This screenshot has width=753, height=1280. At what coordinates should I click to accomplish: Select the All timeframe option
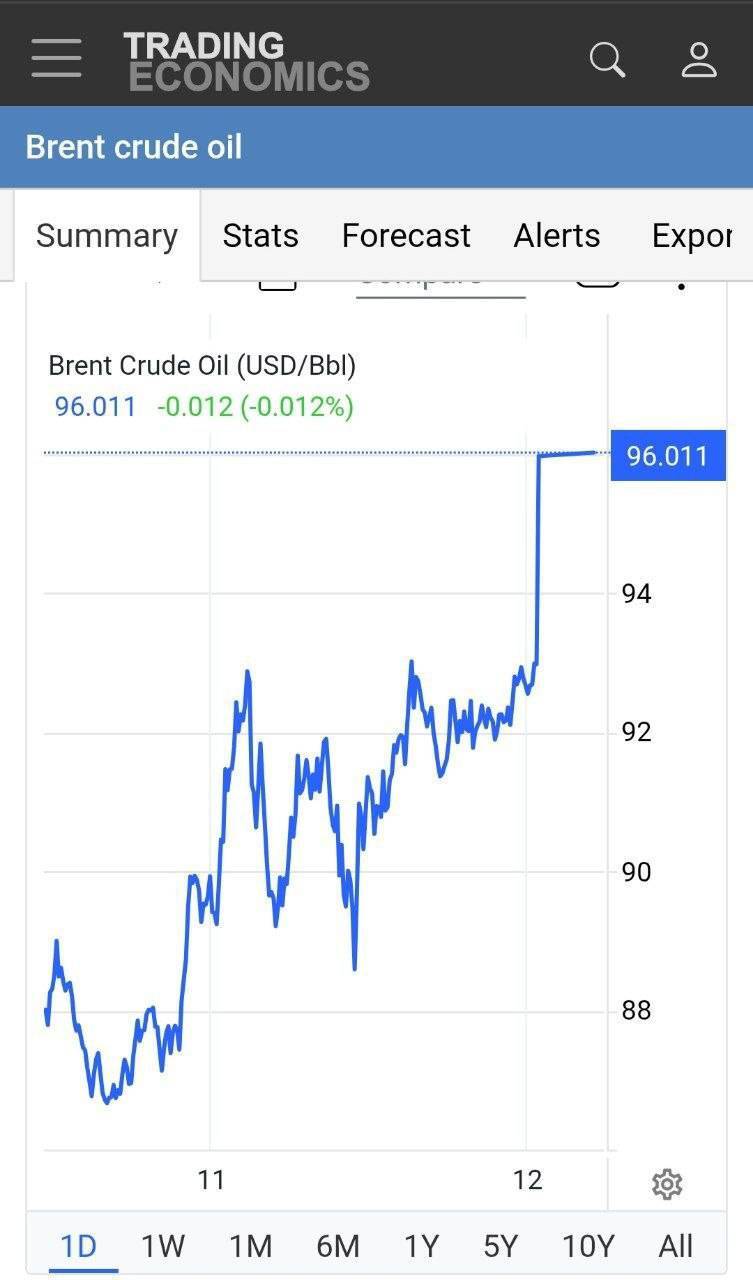675,1246
